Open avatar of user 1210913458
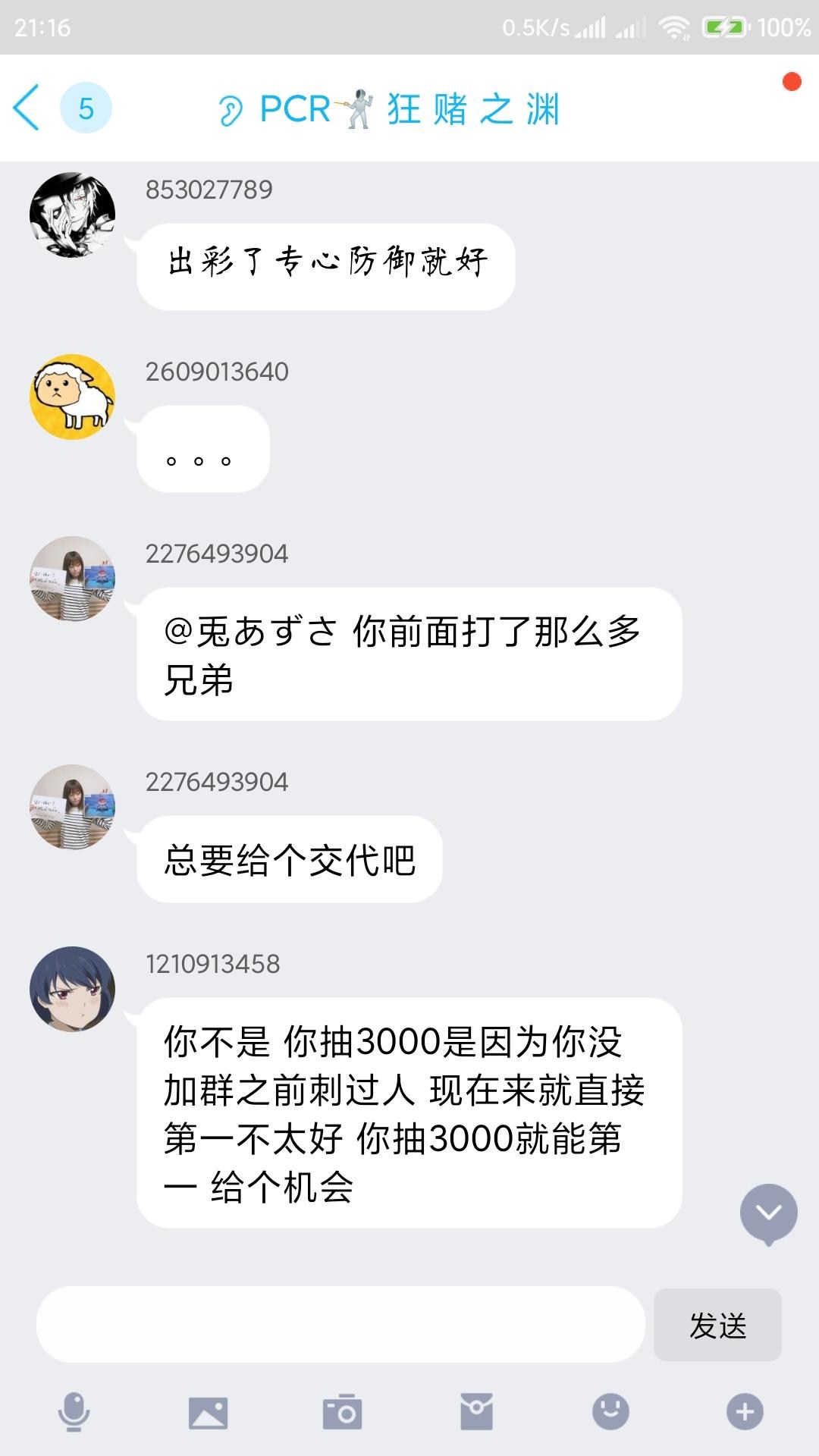Screen dimensions: 819x1456 [72, 989]
